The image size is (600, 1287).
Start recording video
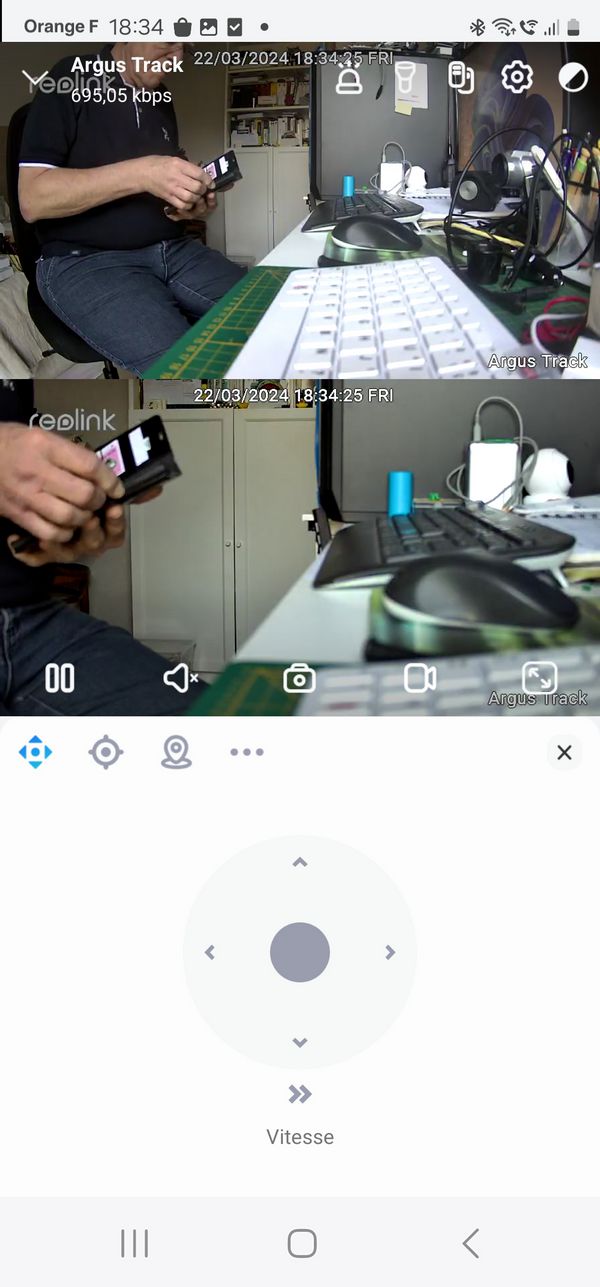[x=419, y=678]
